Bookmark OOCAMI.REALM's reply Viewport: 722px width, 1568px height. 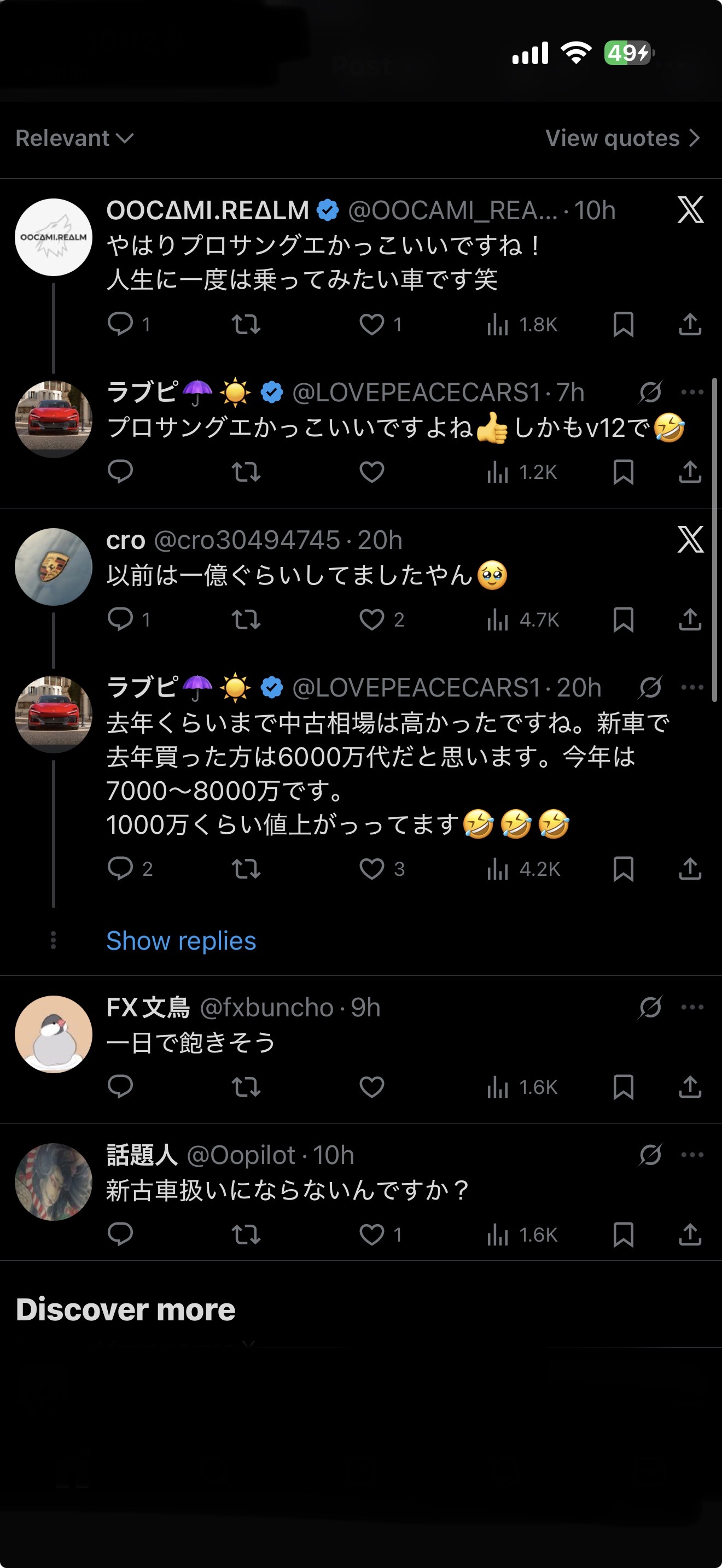[624, 324]
